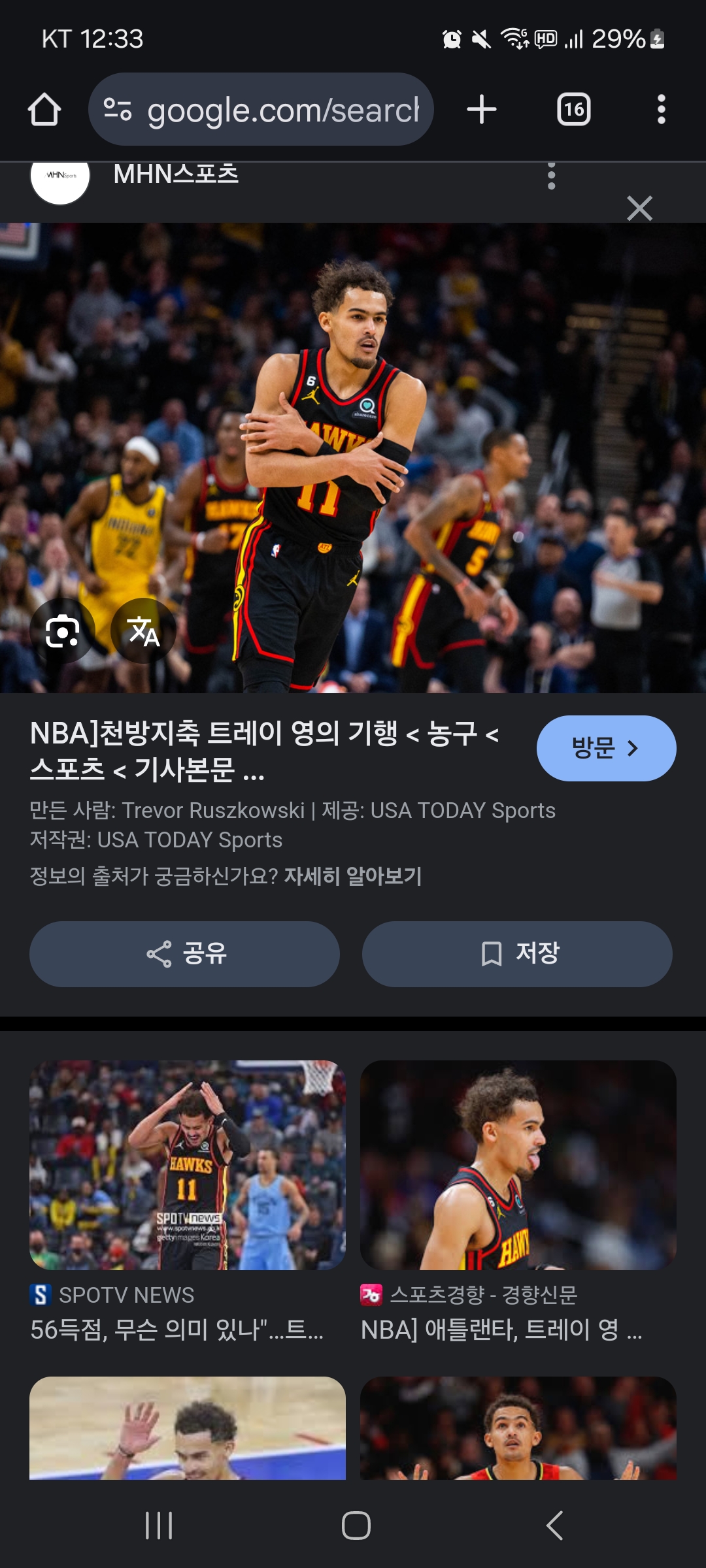Open a new browser tab
Screen dimensions: 706x1568
coord(482,110)
